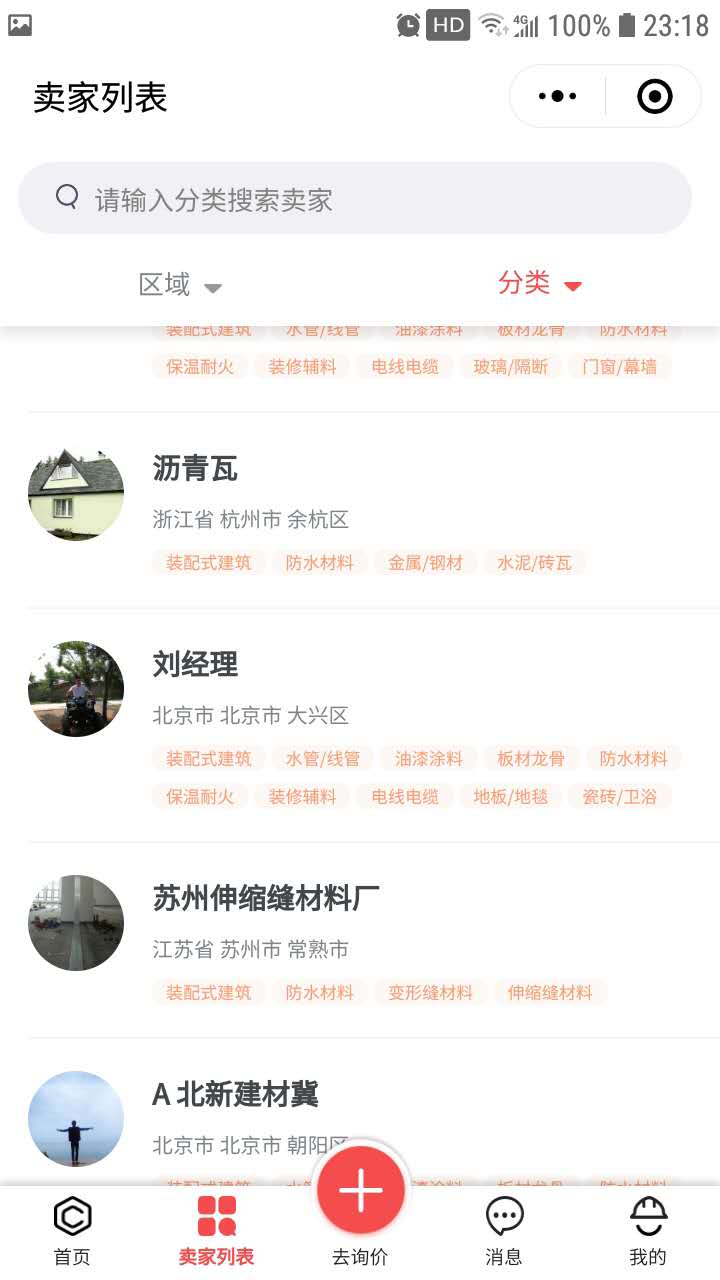Open seller 沥青瓦 from Hangzhou
The height and width of the screenshot is (1280, 720).
pyautogui.click(x=195, y=468)
